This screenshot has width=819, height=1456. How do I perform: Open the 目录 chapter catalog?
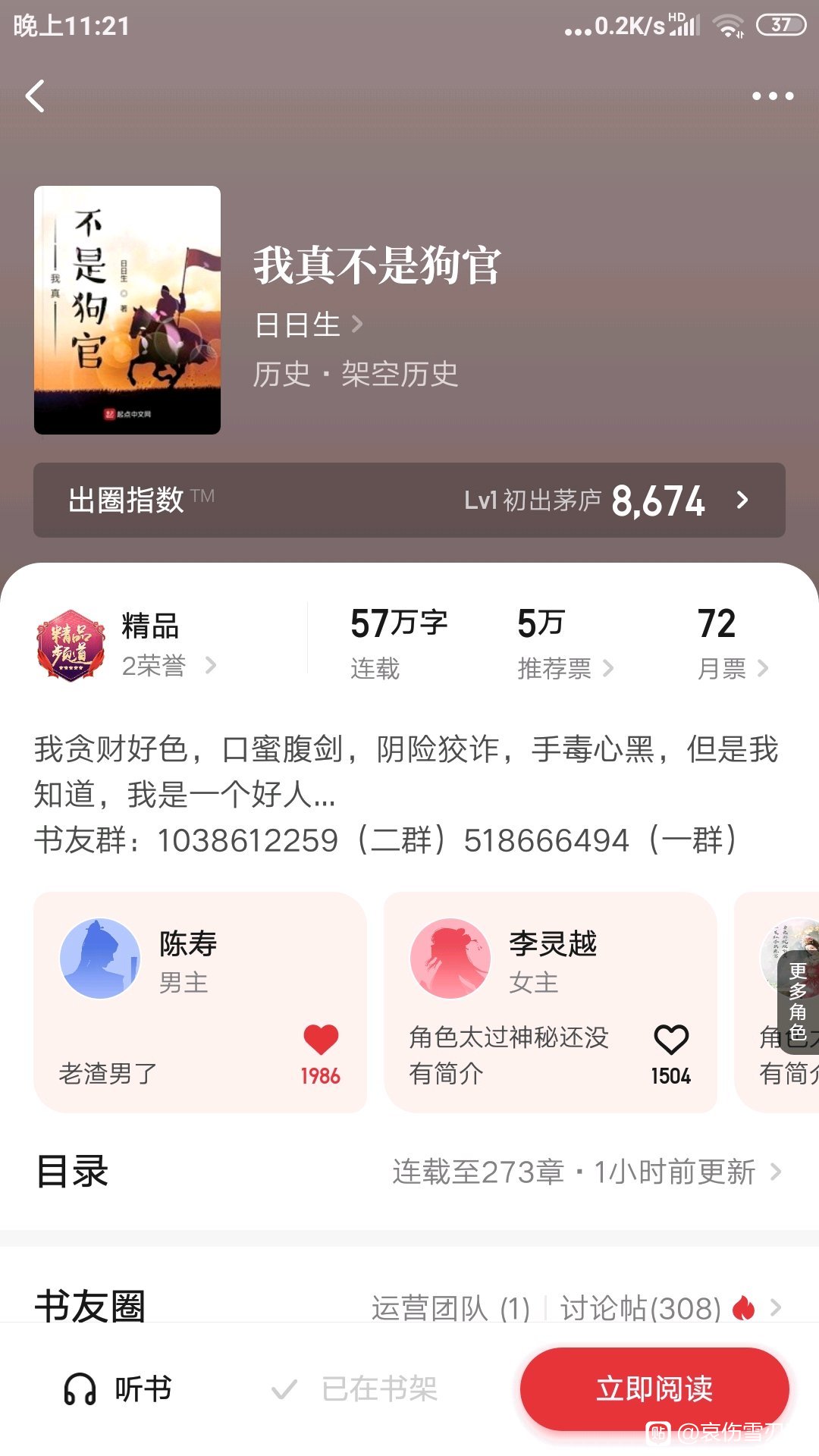click(409, 1172)
